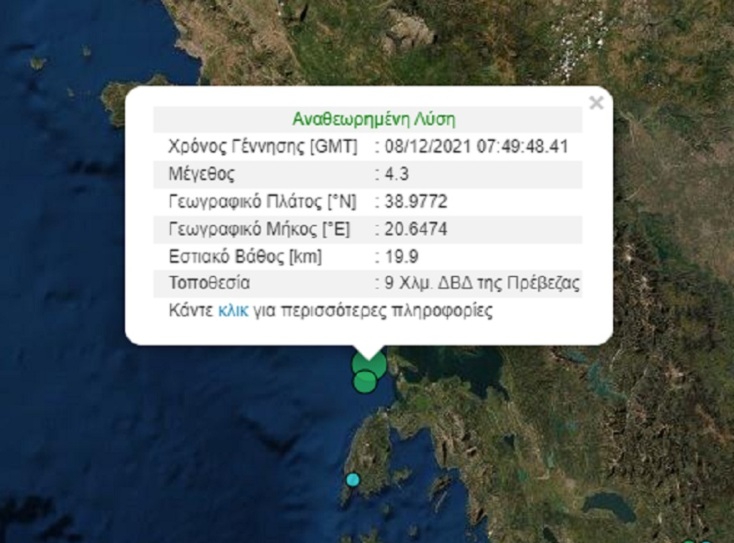734x543 pixels.
Task: Select the small cyan earthquake marker
Action: pyautogui.click(x=352, y=480)
